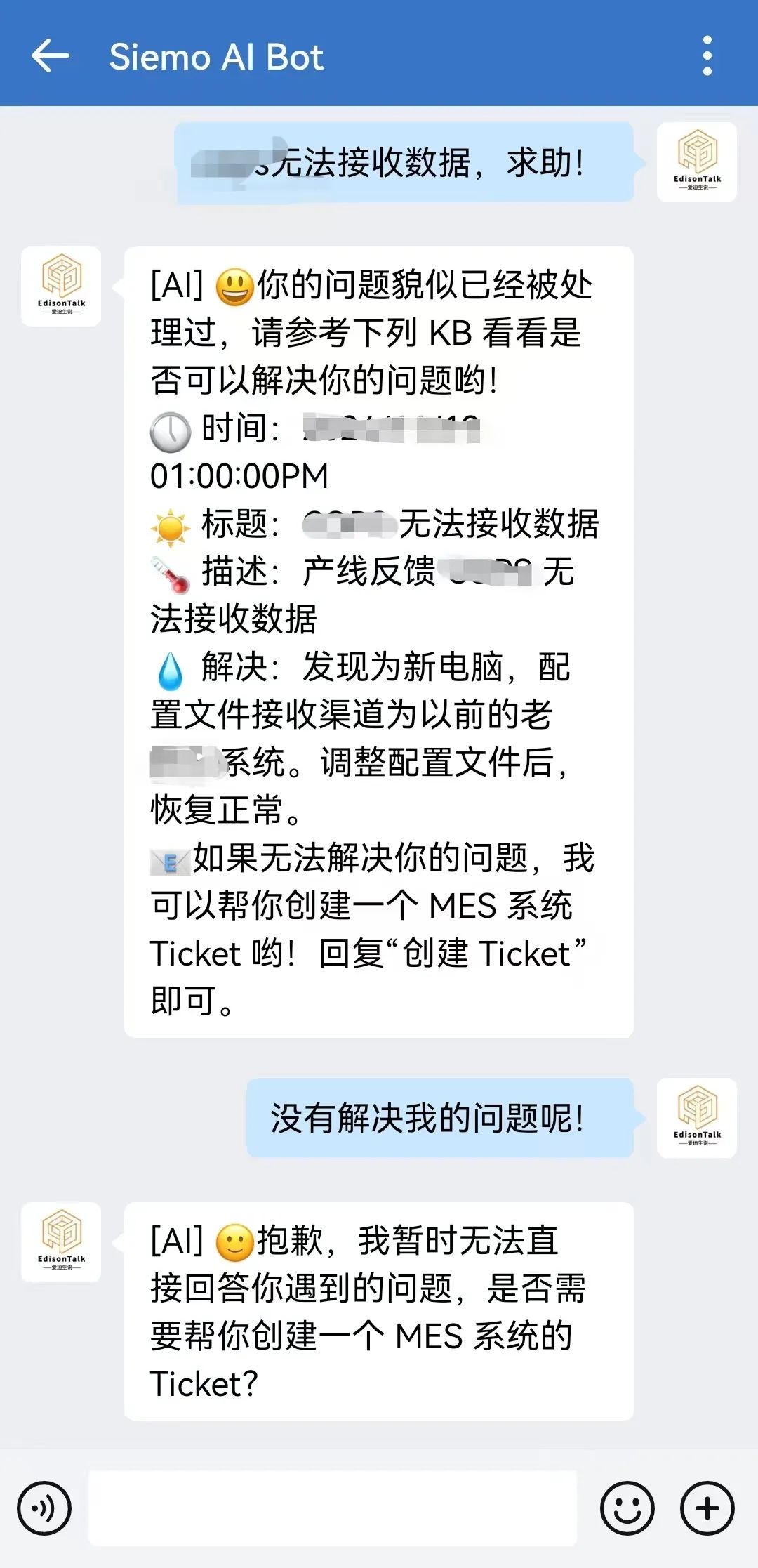Switch to voice input mode

[x=44, y=1508]
